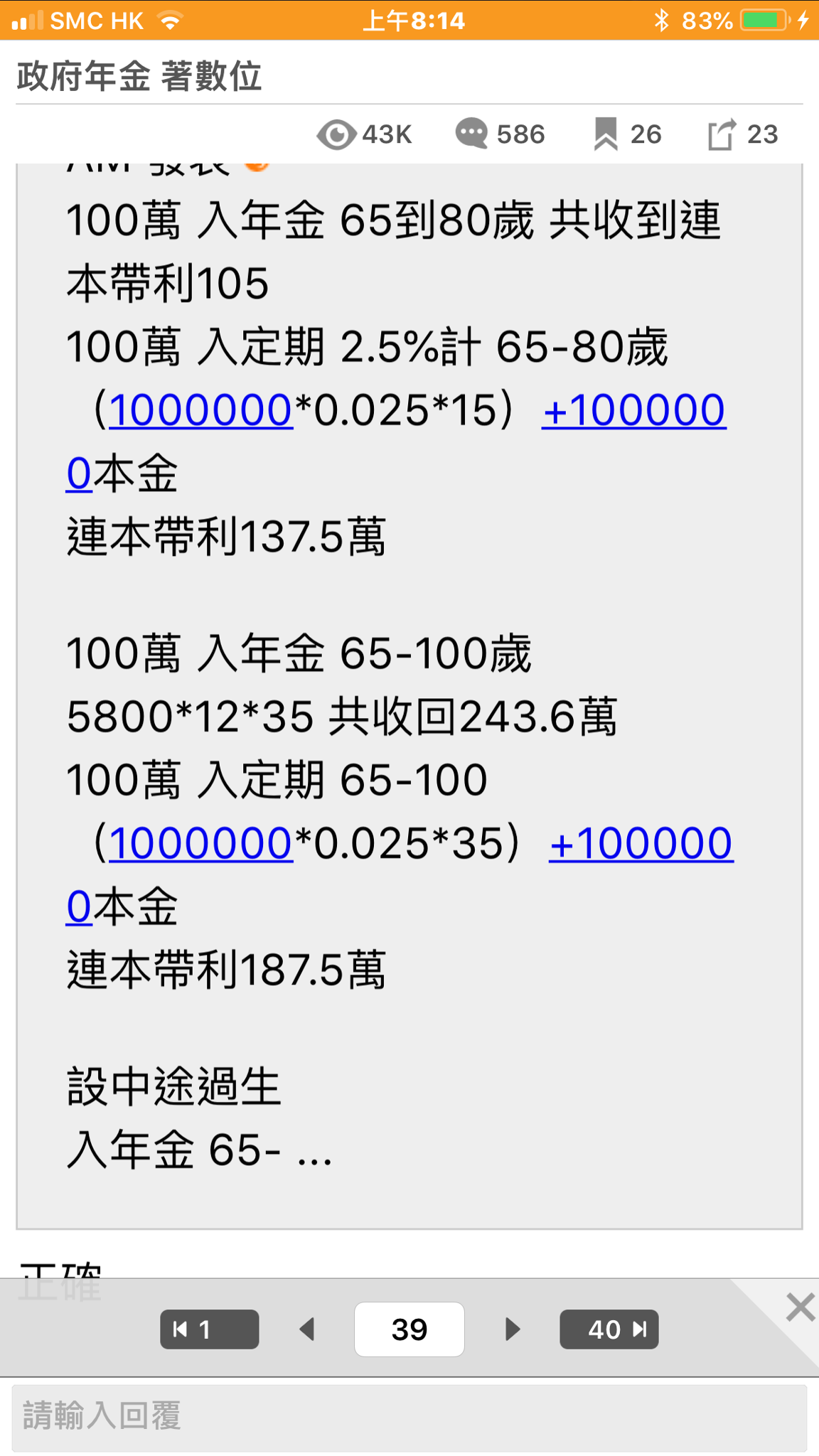Open the +1000000 link after *0.025*15)
This screenshot has width=819, height=1456.
633,410
